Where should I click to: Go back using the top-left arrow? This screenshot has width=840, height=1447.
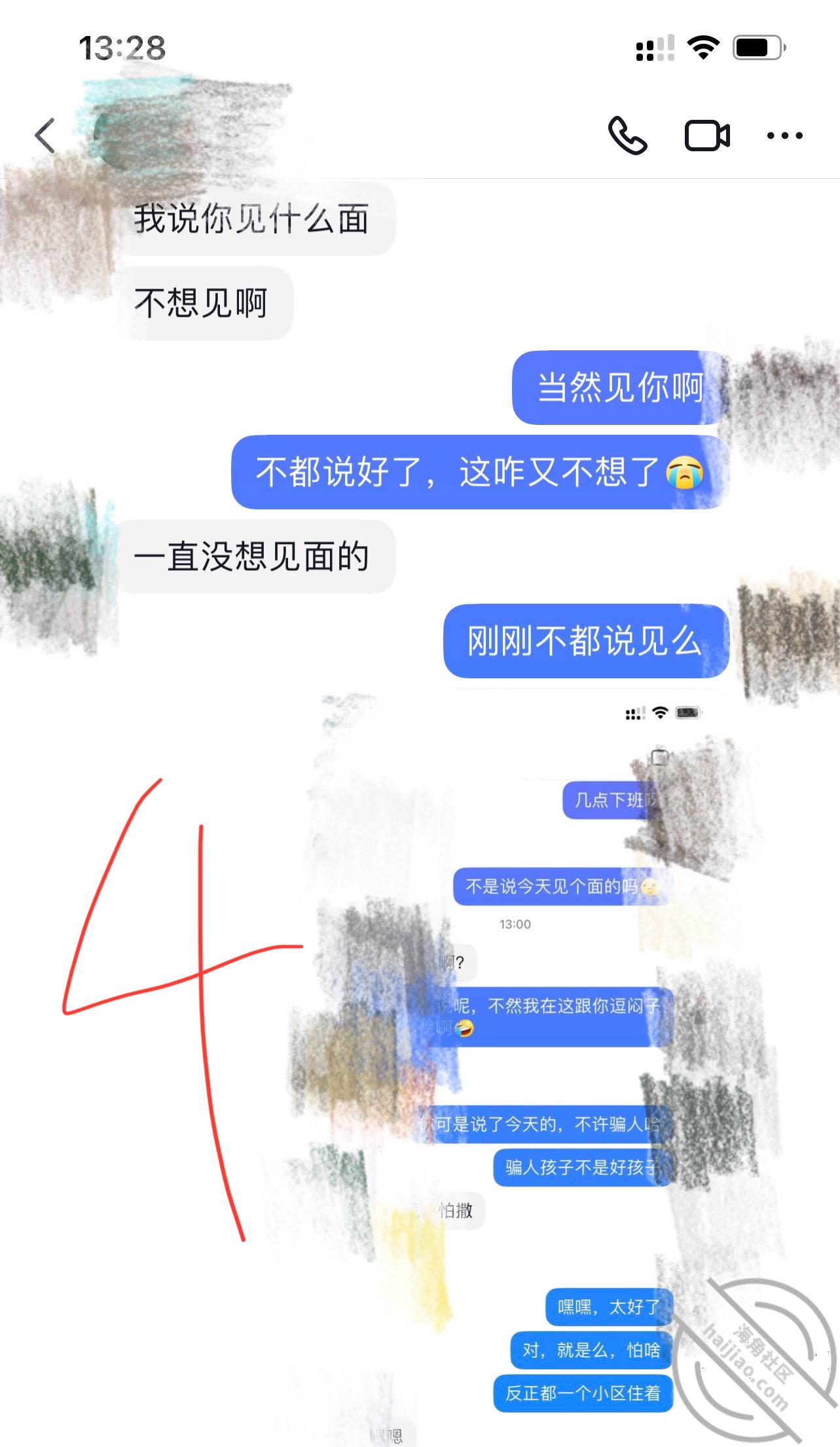click(45, 136)
